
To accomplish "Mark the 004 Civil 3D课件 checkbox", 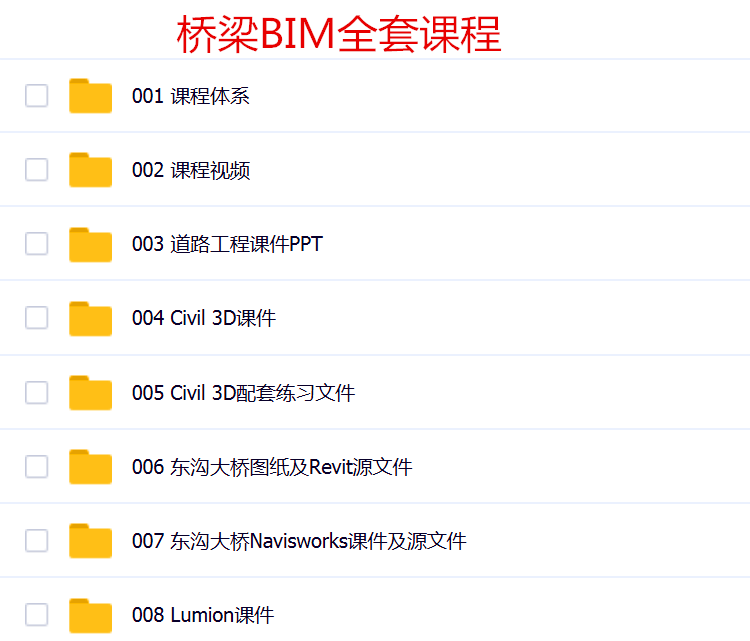I will click(x=37, y=318).
